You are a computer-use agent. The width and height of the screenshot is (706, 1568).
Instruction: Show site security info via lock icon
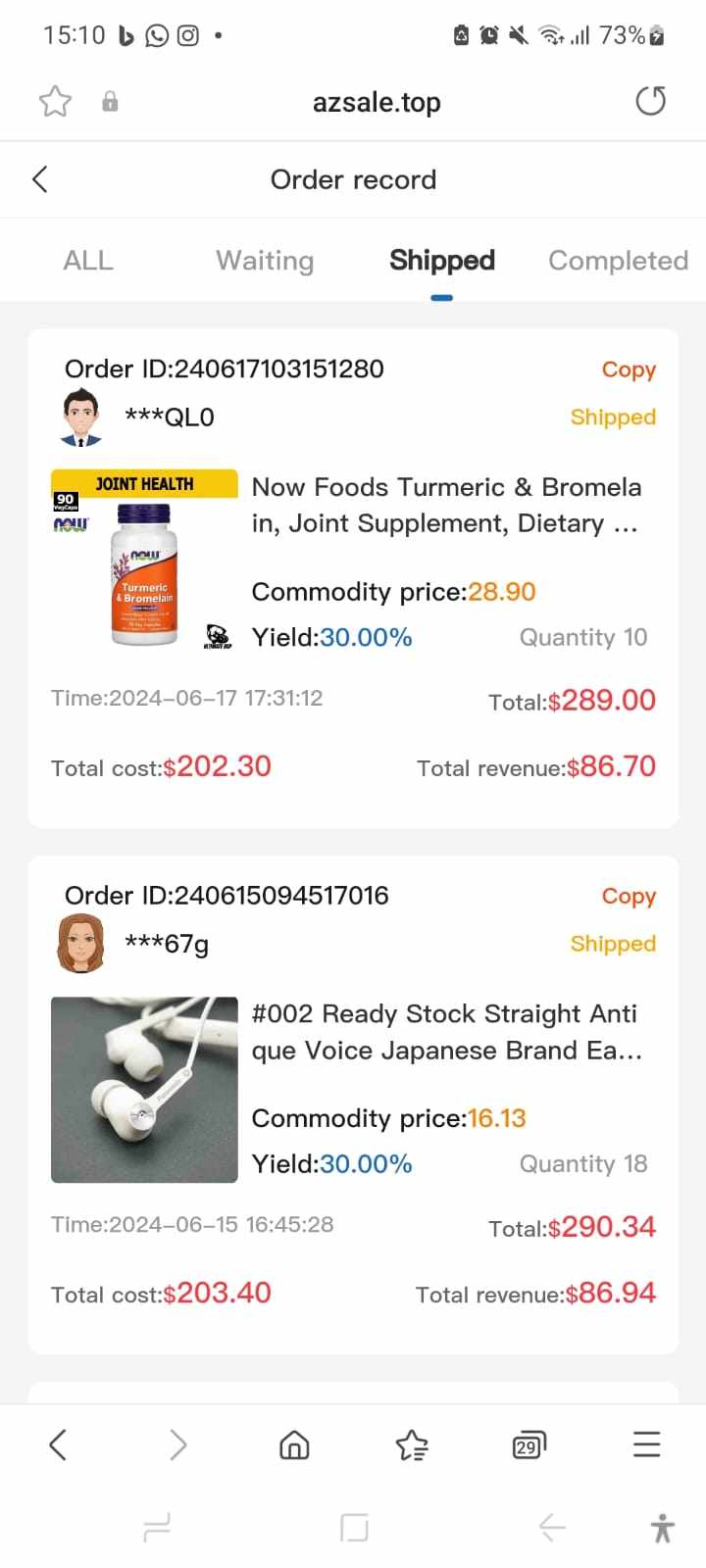(x=110, y=102)
